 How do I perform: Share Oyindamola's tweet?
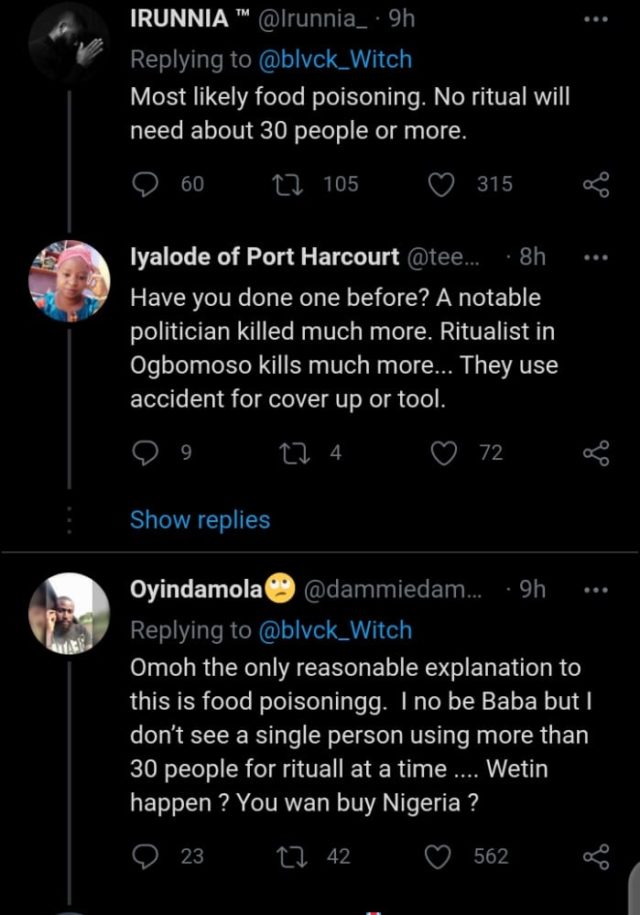click(596, 856)
